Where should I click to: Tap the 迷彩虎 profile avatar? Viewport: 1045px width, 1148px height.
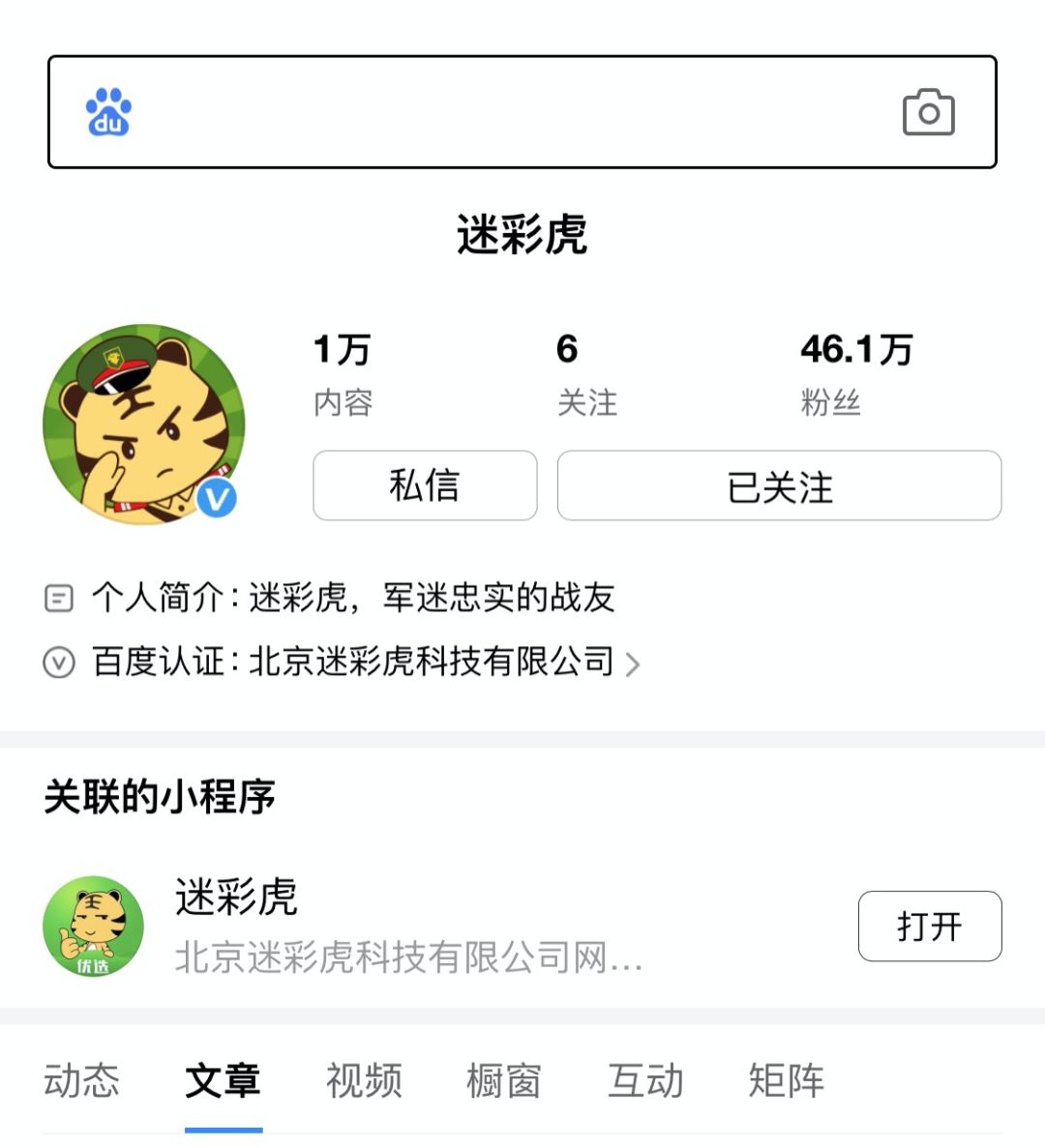(143, 424)
